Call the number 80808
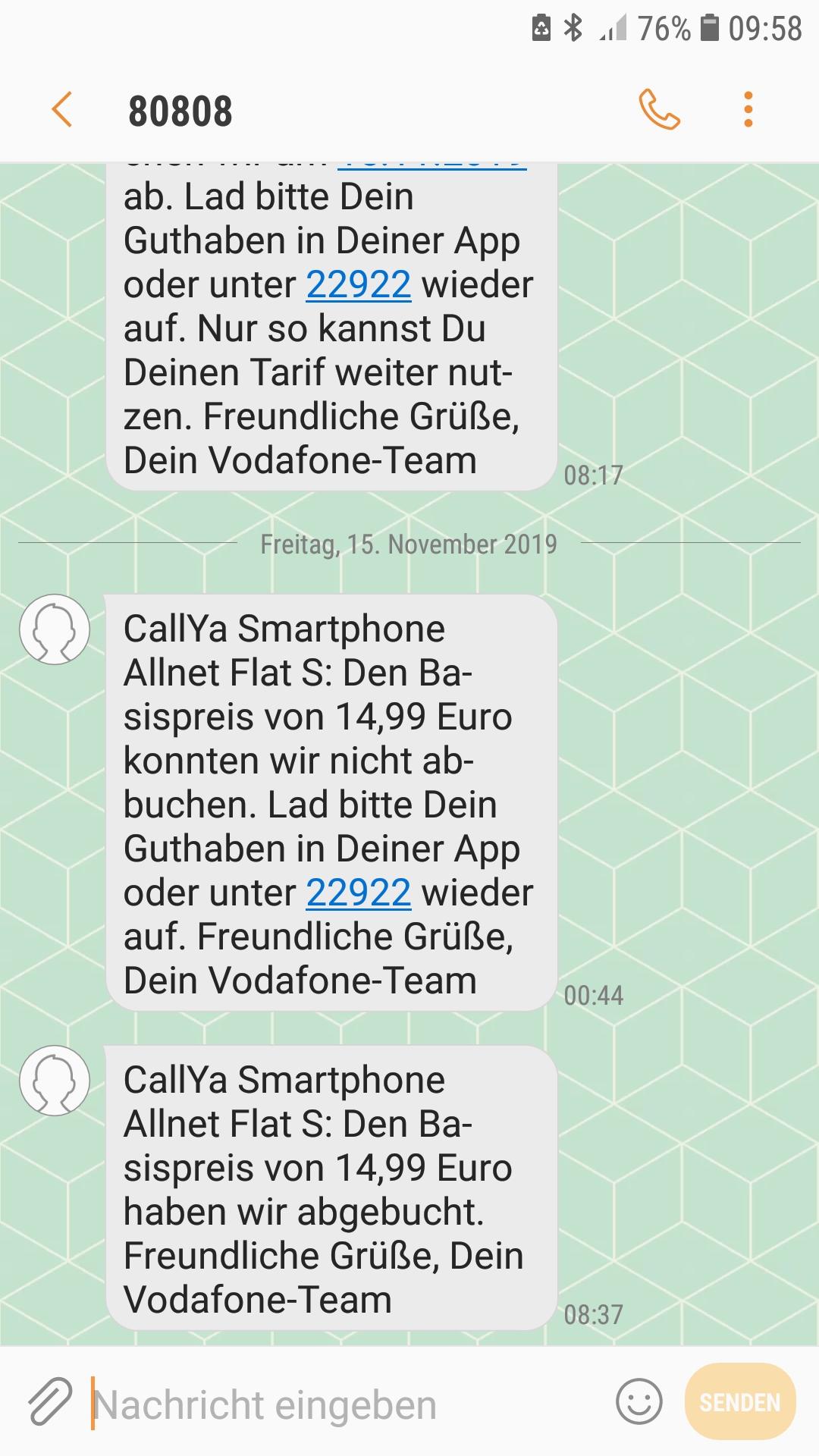 coord(659,110)
